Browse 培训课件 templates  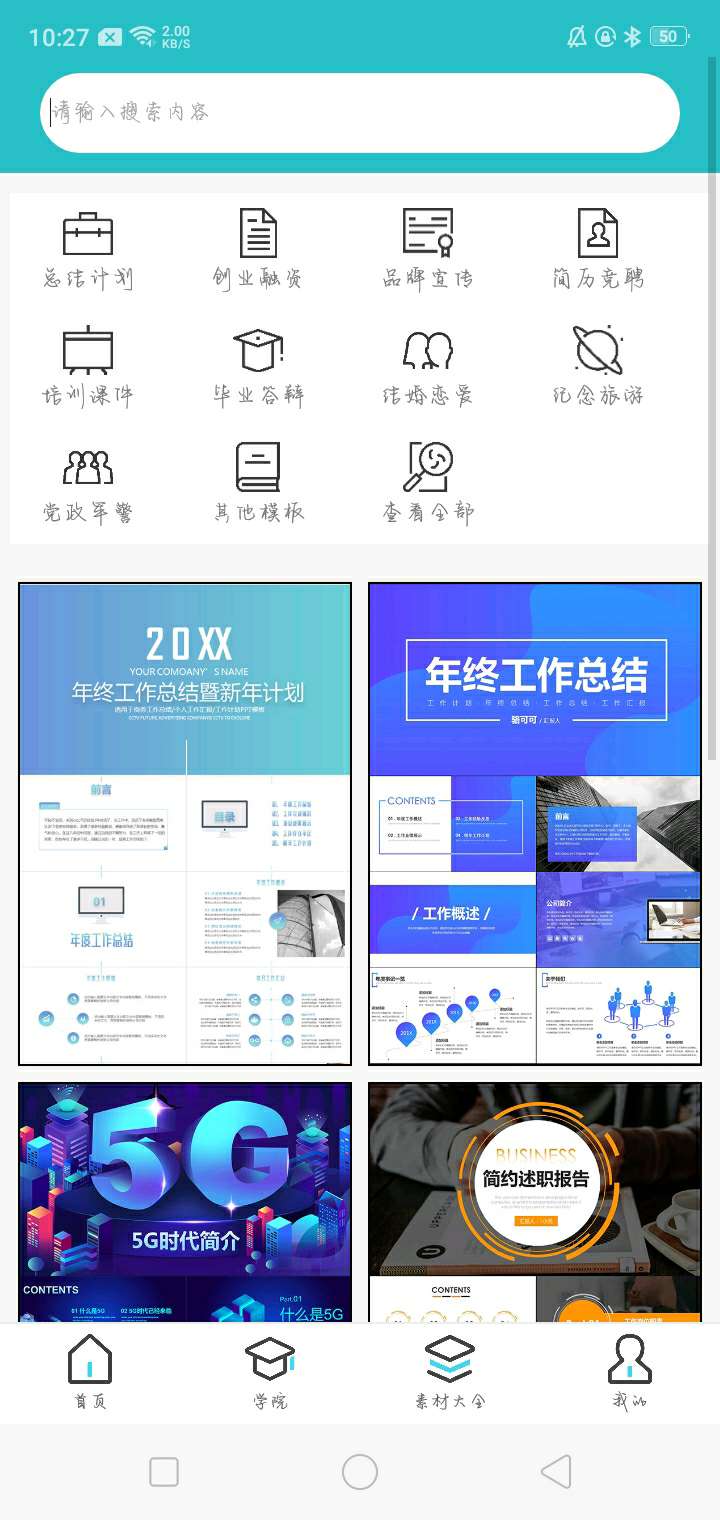tap(88, 368)
